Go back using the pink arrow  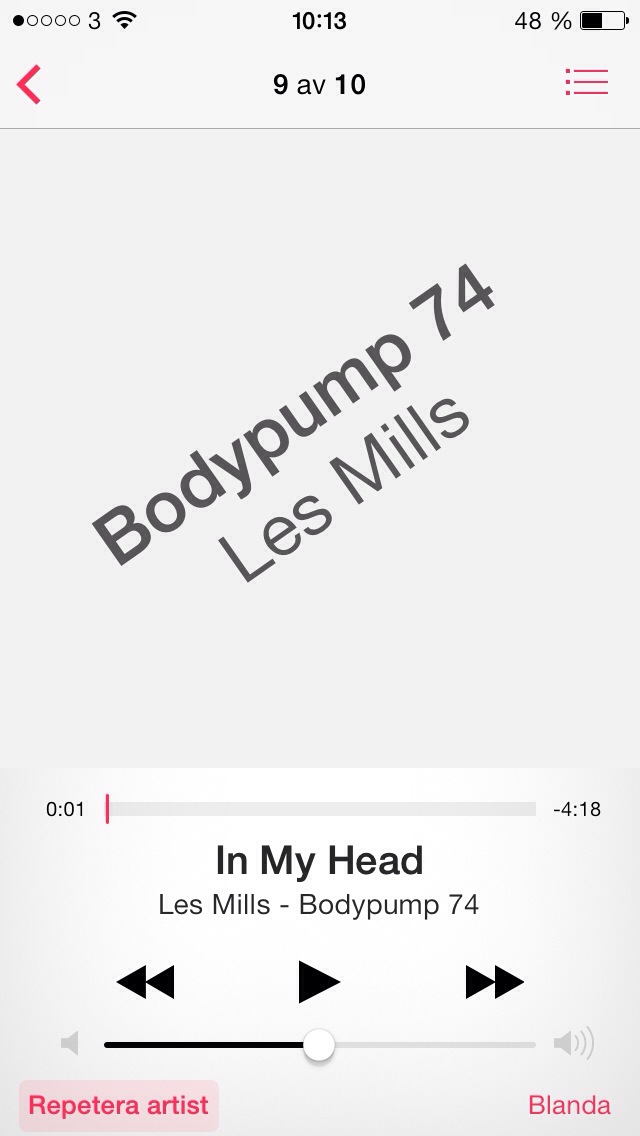tap(29, 84)
